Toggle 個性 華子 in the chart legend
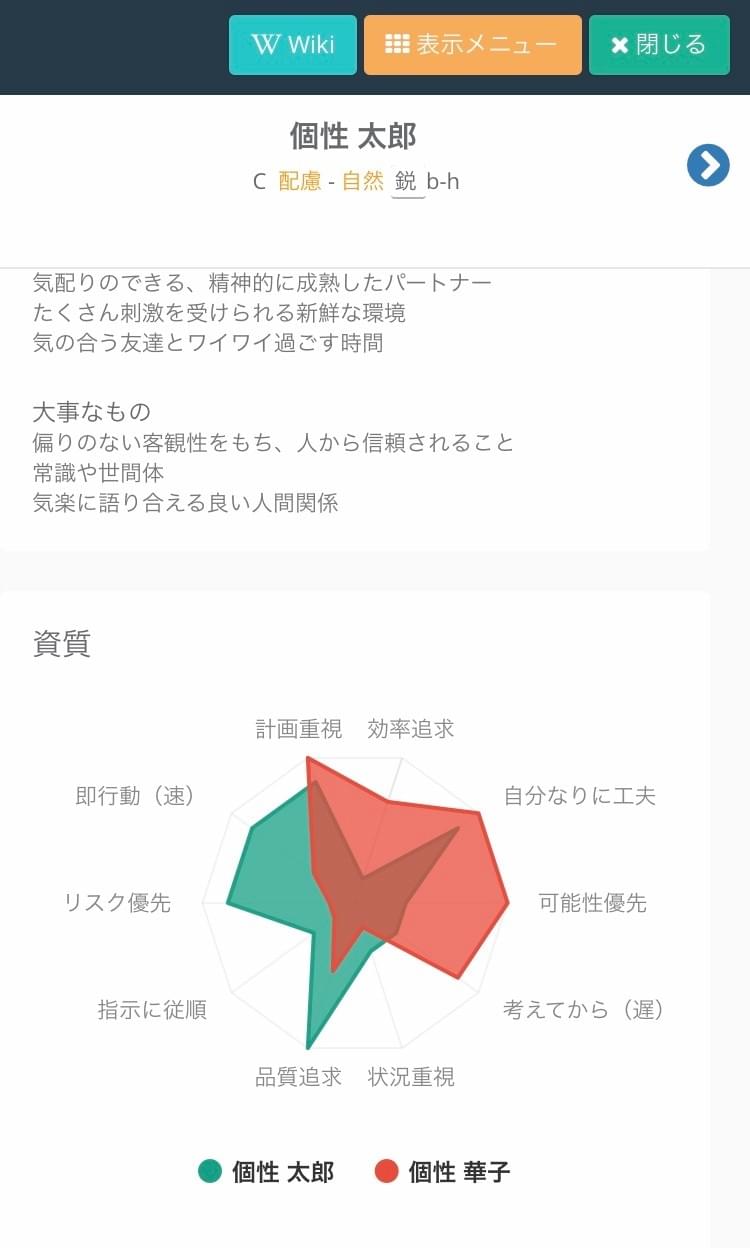The image size is (750, 1248). [x=443, y=1172]
